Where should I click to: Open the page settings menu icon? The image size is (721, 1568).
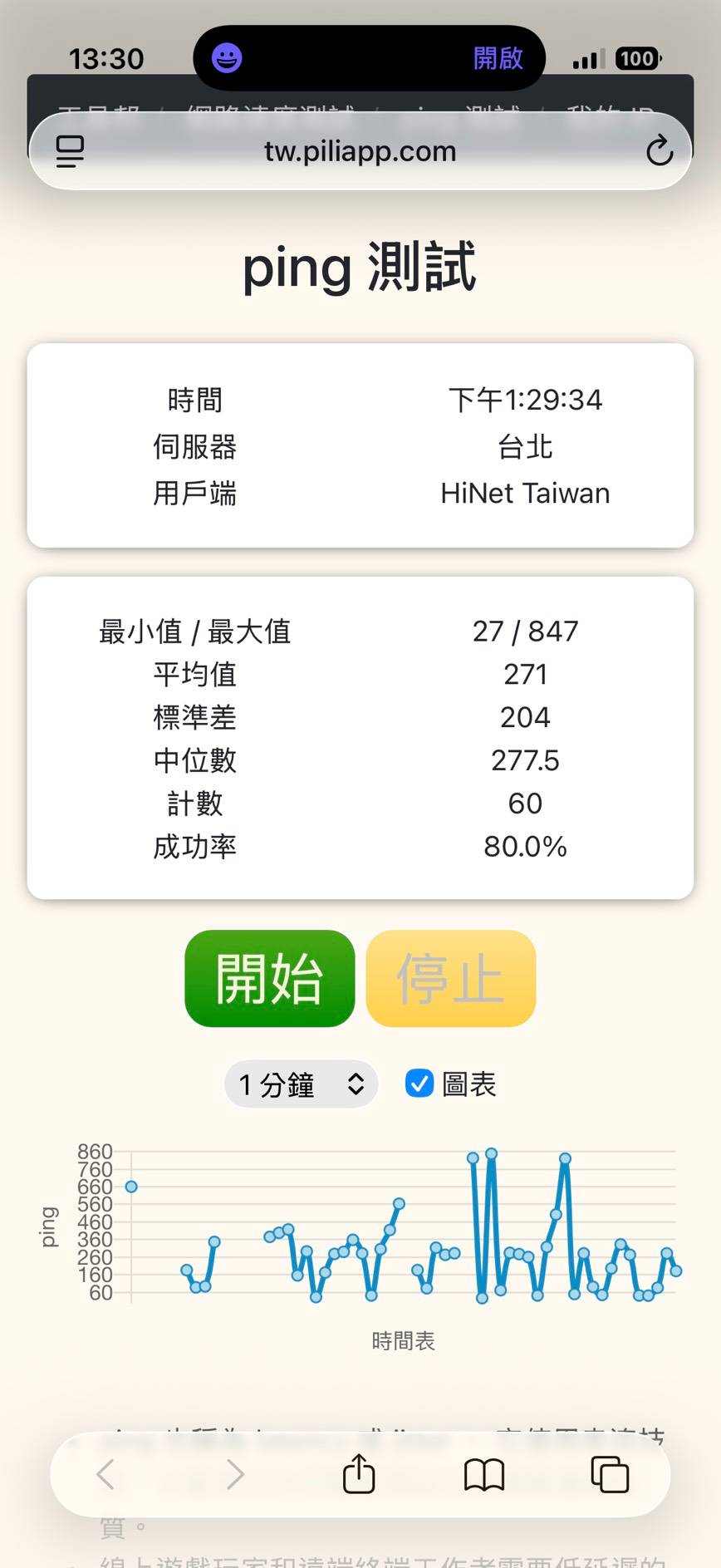[x=70, y=151]
